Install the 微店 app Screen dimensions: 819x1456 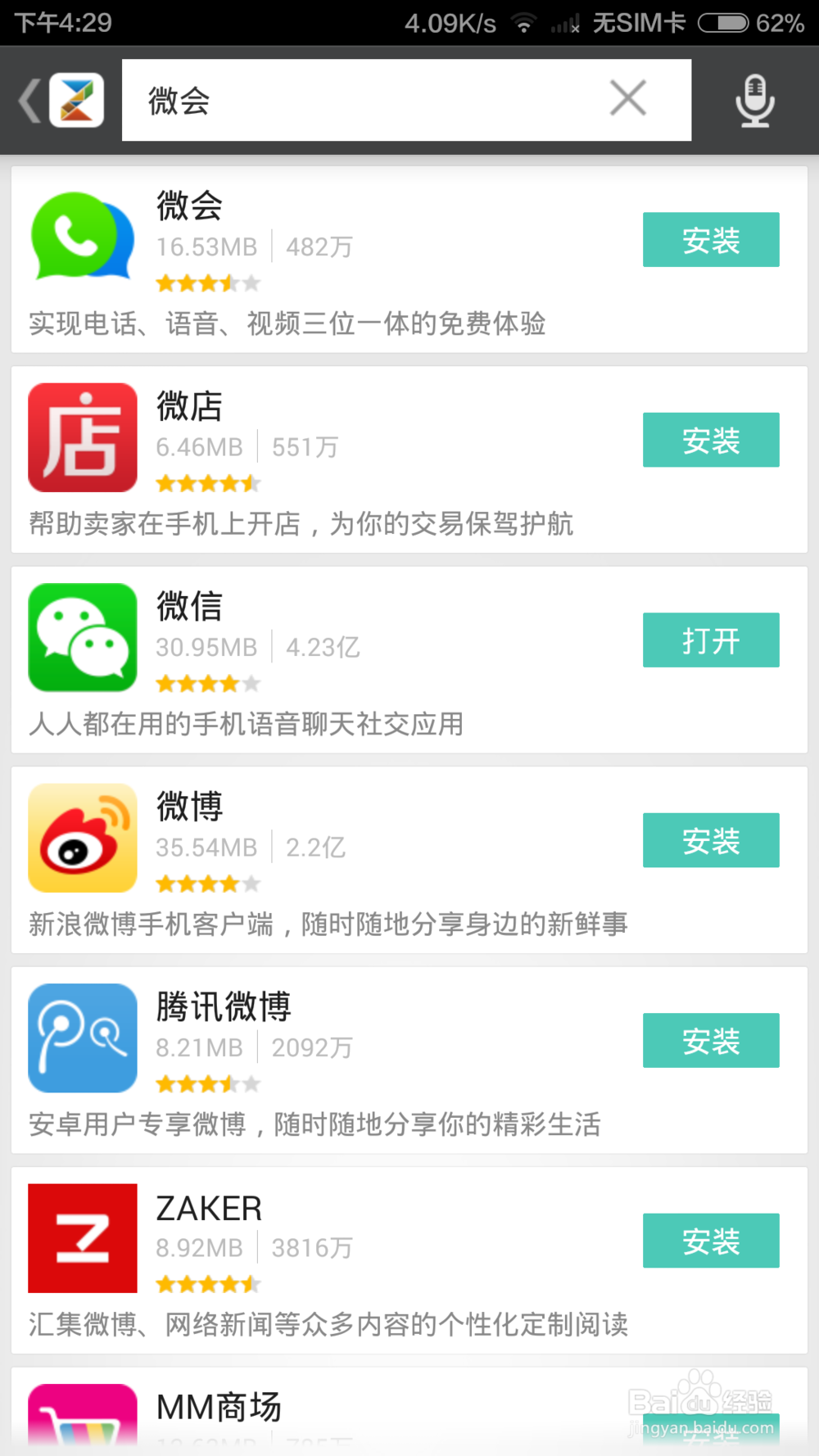pos(711,441)
